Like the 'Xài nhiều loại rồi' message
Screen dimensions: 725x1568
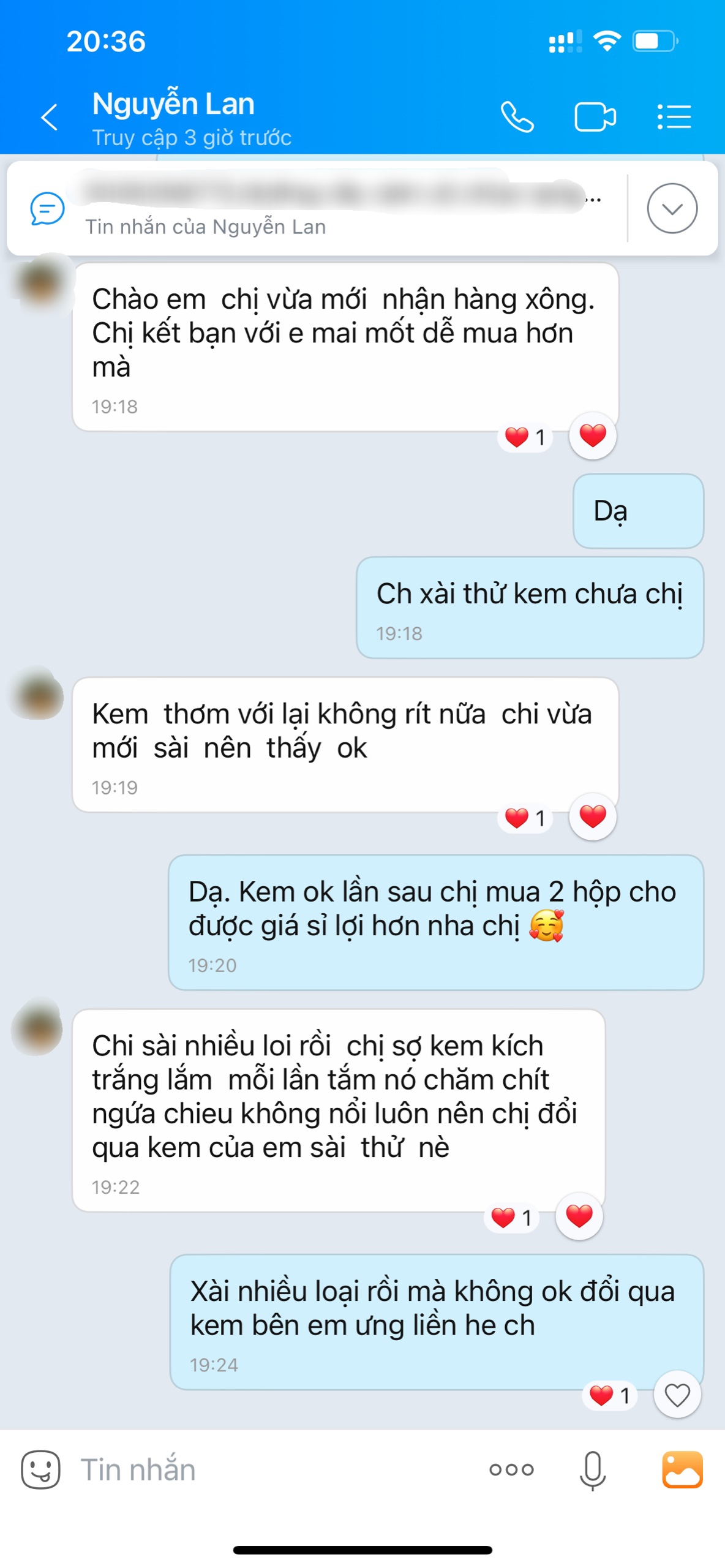[x=677, y=1395]
